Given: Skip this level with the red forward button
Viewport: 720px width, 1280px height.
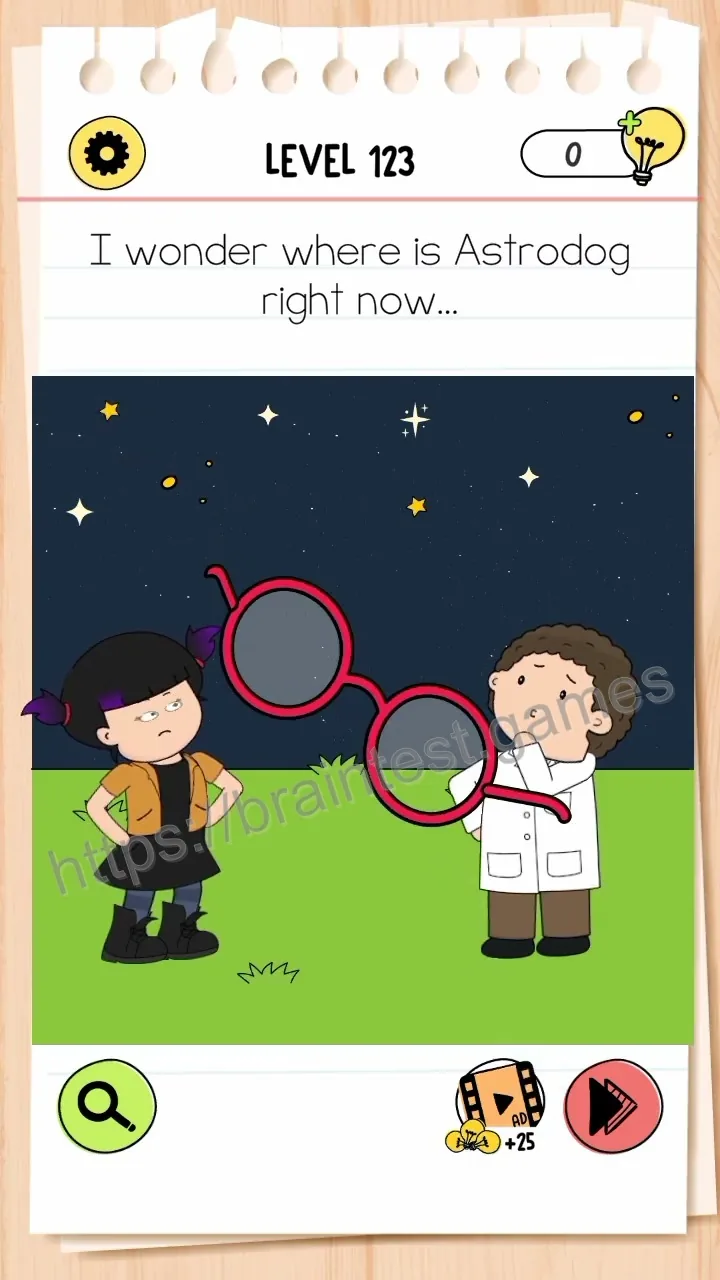Looking at the screenshot, I should 613,1107.
